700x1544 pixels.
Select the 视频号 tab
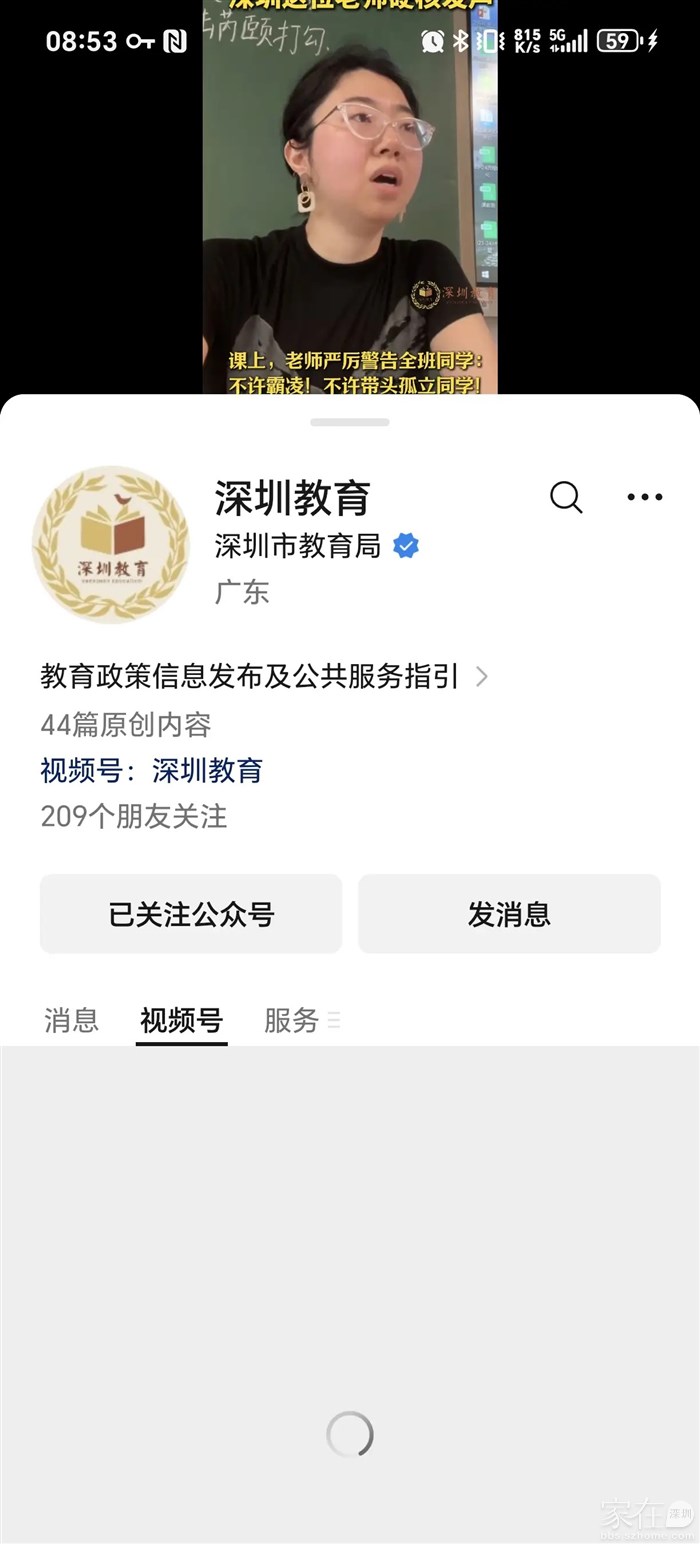point(181,1020)
